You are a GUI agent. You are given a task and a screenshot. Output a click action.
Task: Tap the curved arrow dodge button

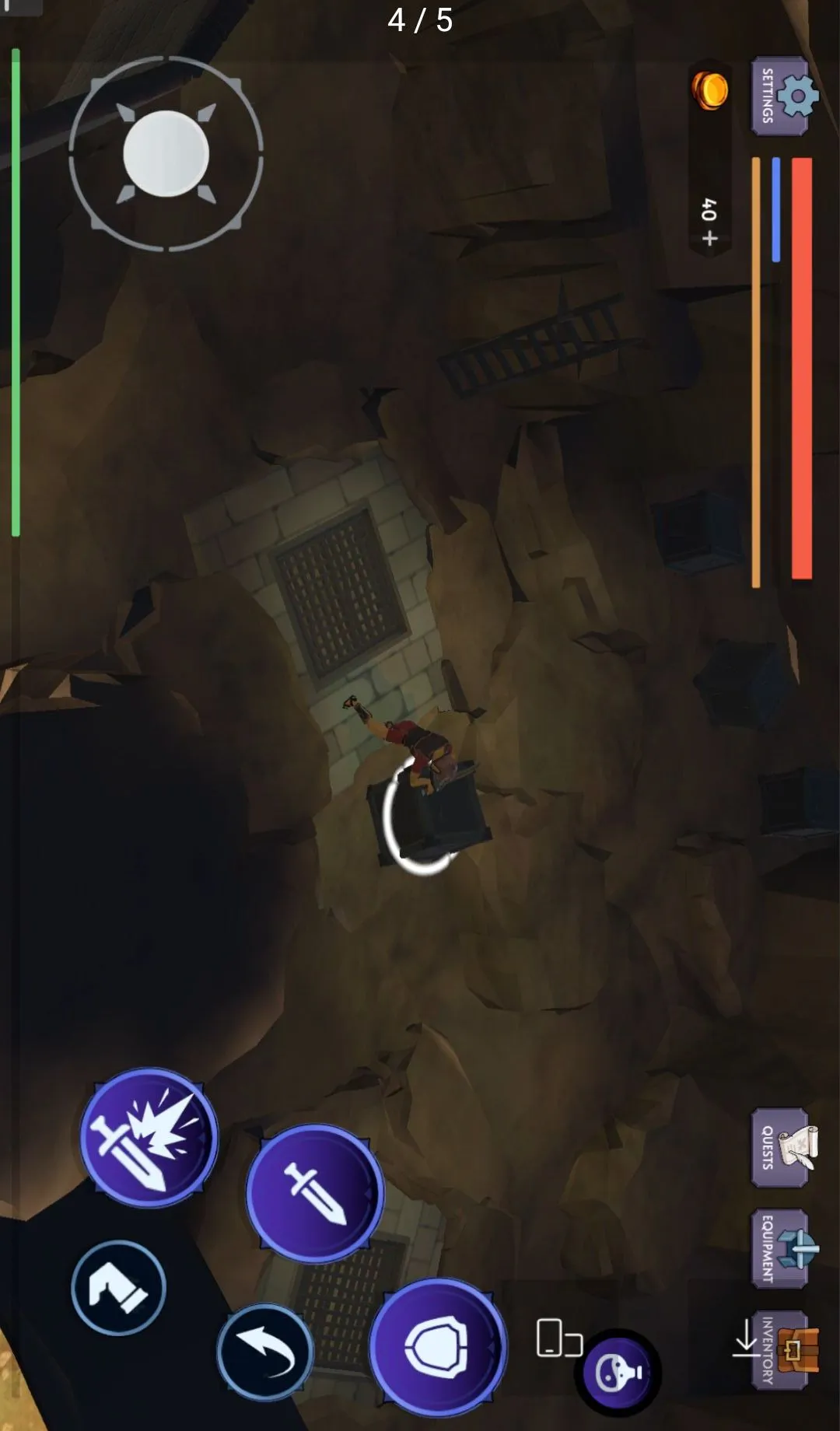(265, 1352)
